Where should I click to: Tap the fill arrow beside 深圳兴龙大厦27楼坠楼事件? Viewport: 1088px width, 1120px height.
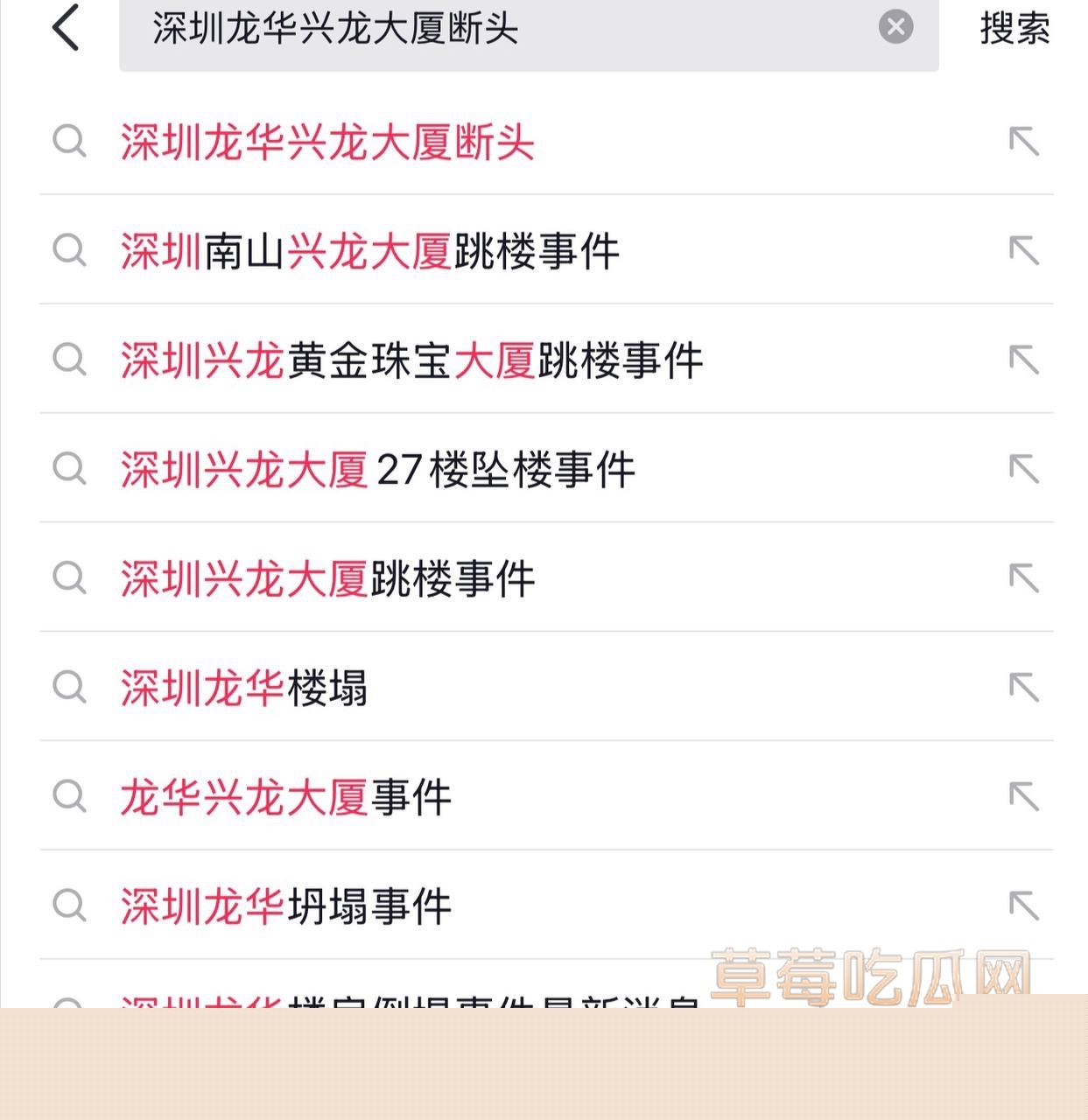(1024, 470)
